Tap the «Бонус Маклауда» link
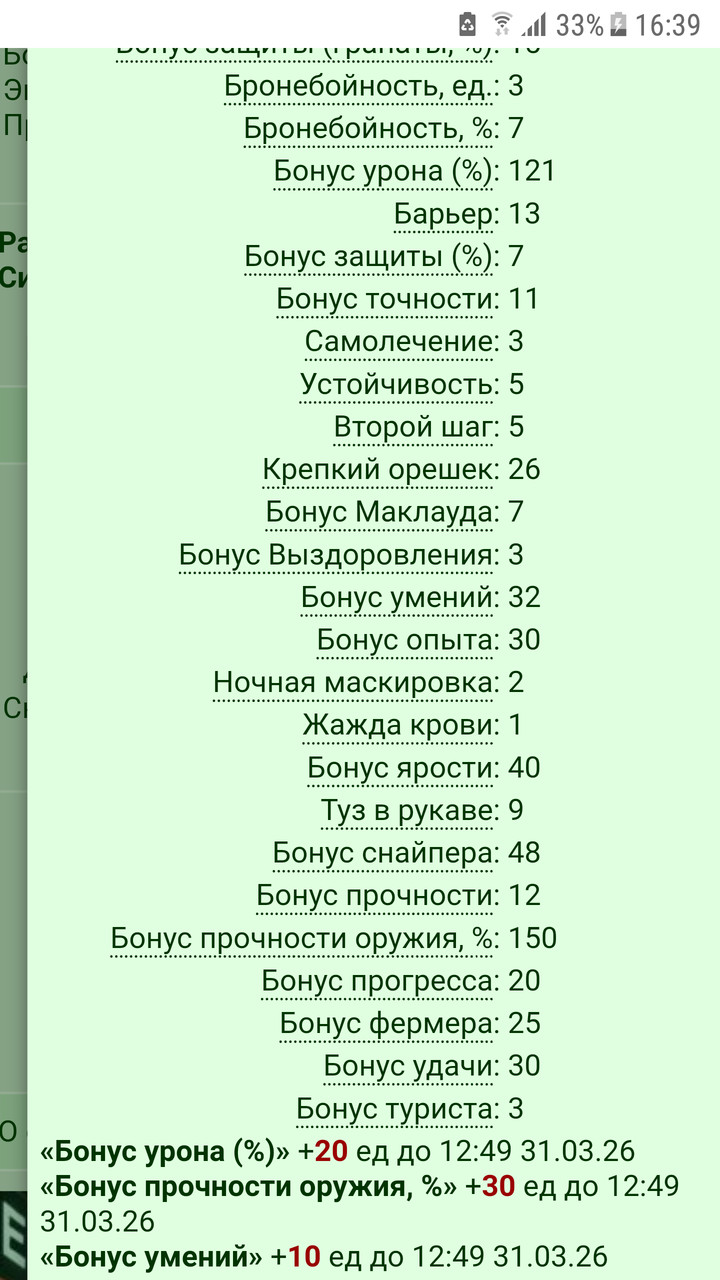This screenshot has width=720, height=1280. point(381,512)
